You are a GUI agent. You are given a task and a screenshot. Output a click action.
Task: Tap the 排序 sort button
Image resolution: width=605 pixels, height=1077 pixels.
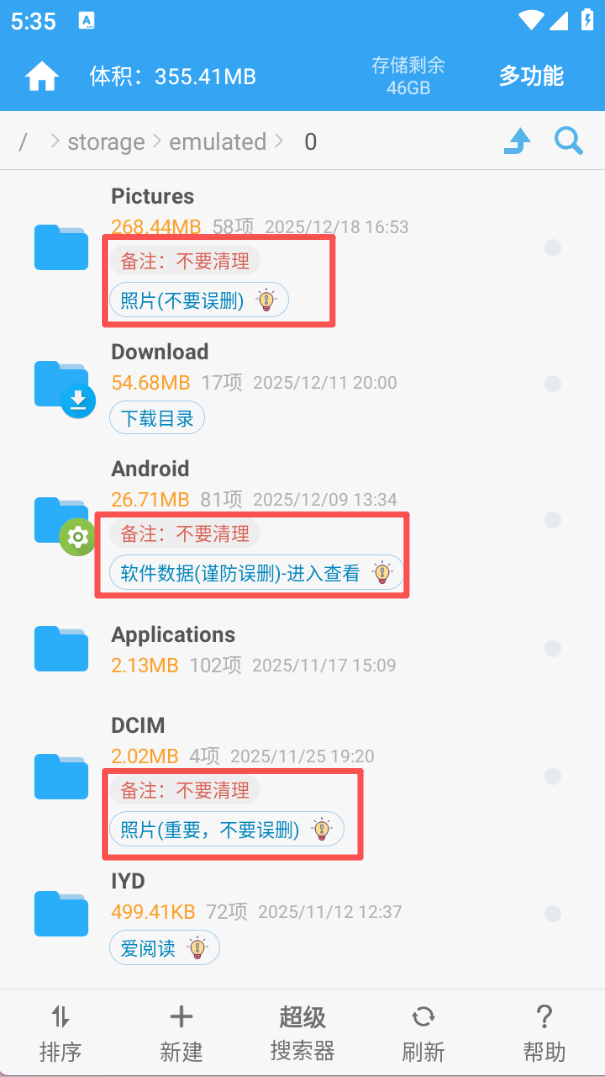pos(60,1034)
